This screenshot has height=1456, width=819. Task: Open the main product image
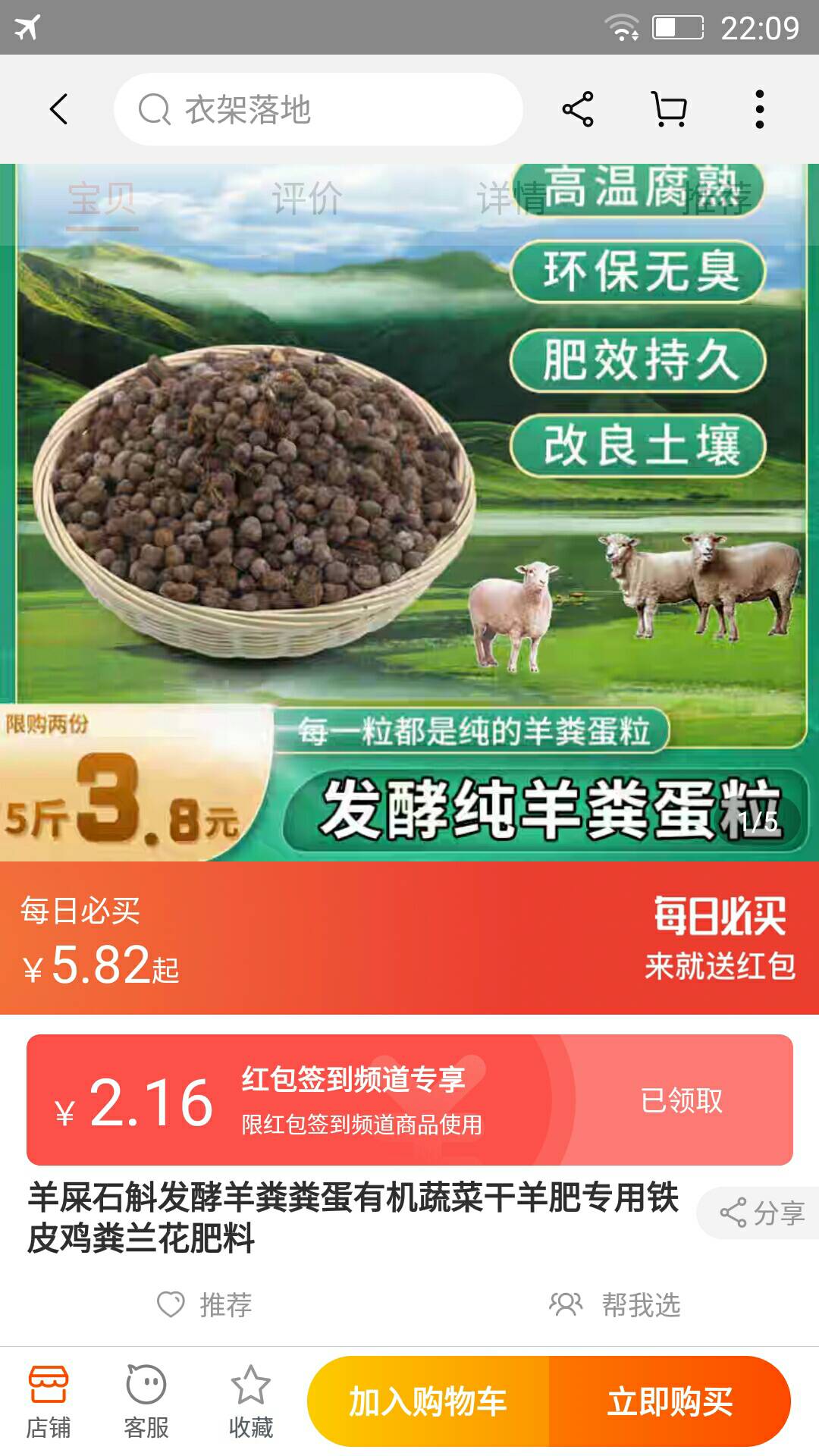409,513
